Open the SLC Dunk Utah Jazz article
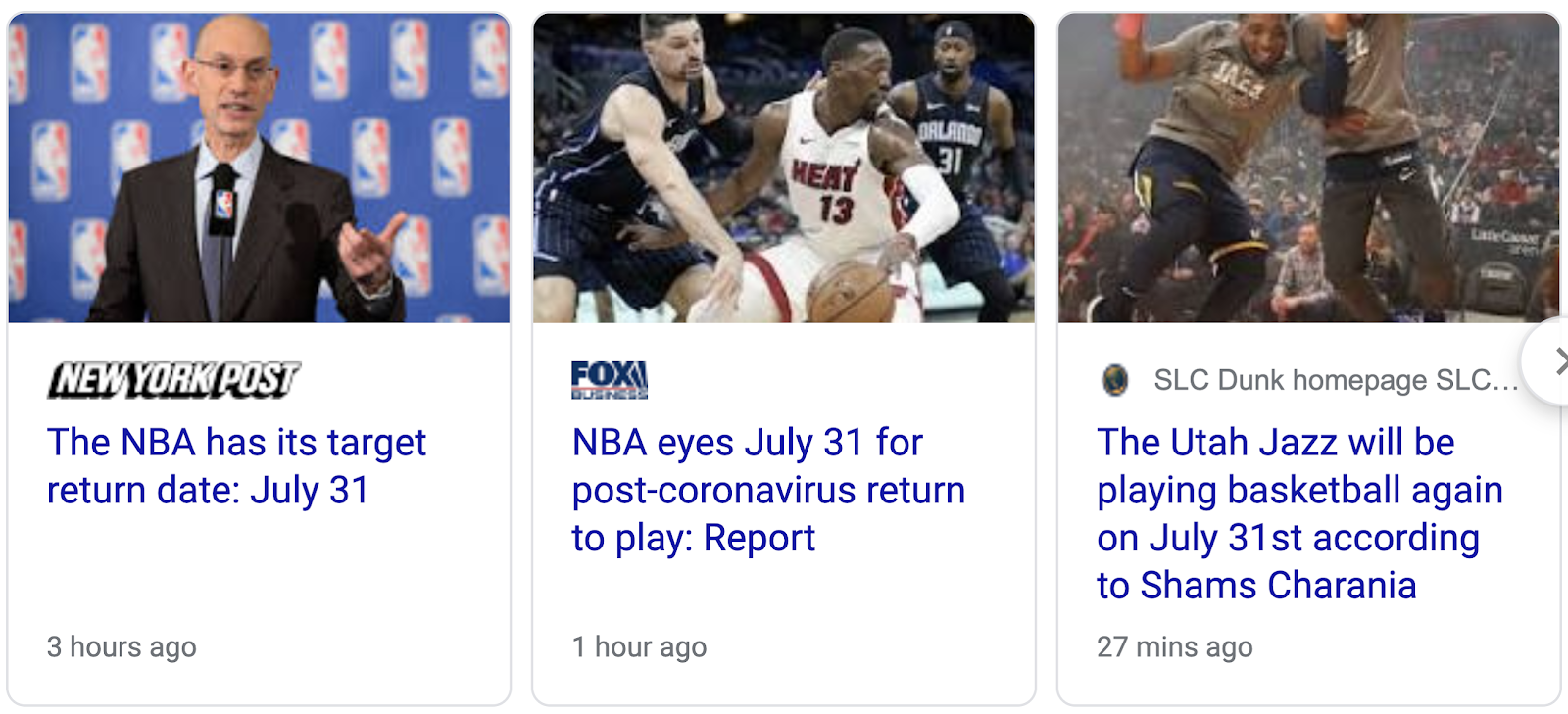 tap(1298, 513)
